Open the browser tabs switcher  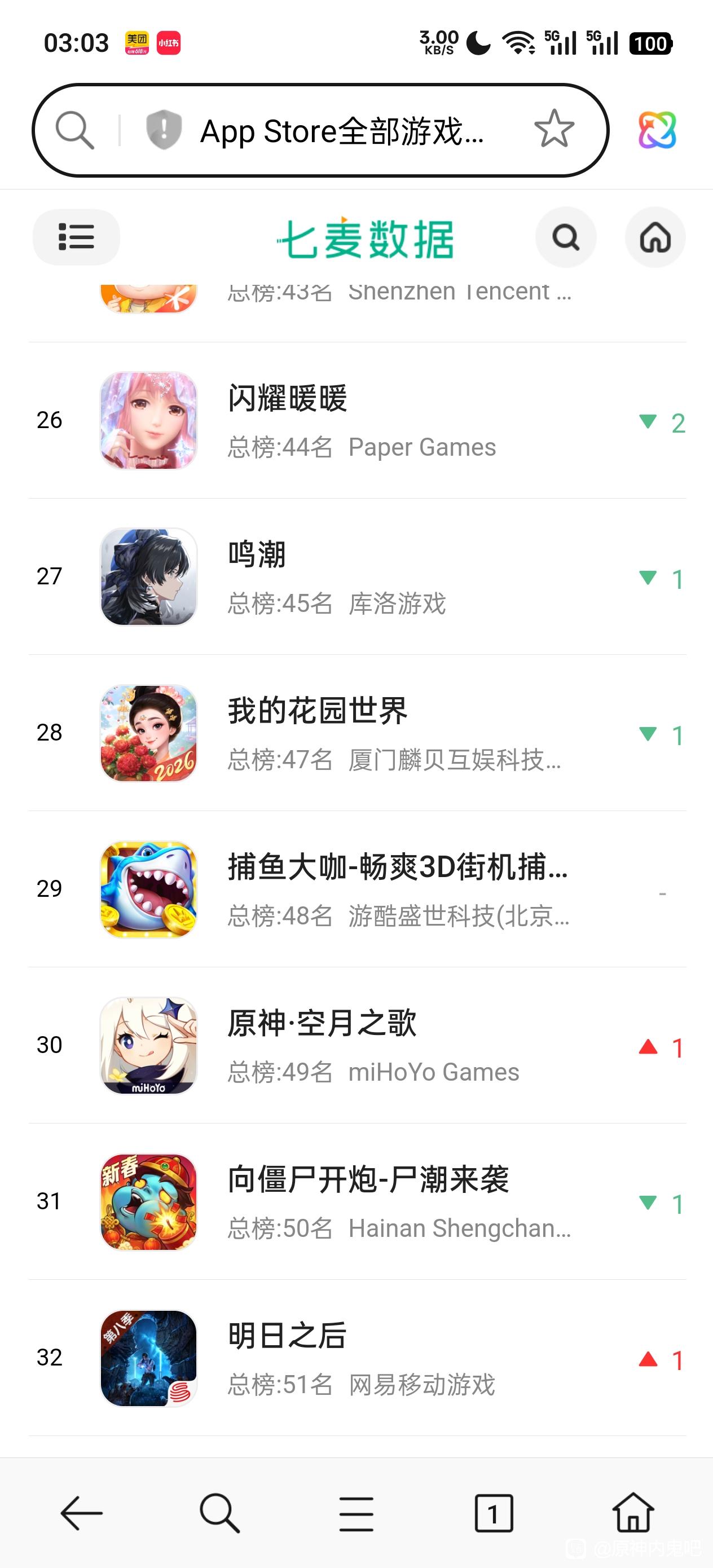pyautogui.click(x=493, y=1513)
